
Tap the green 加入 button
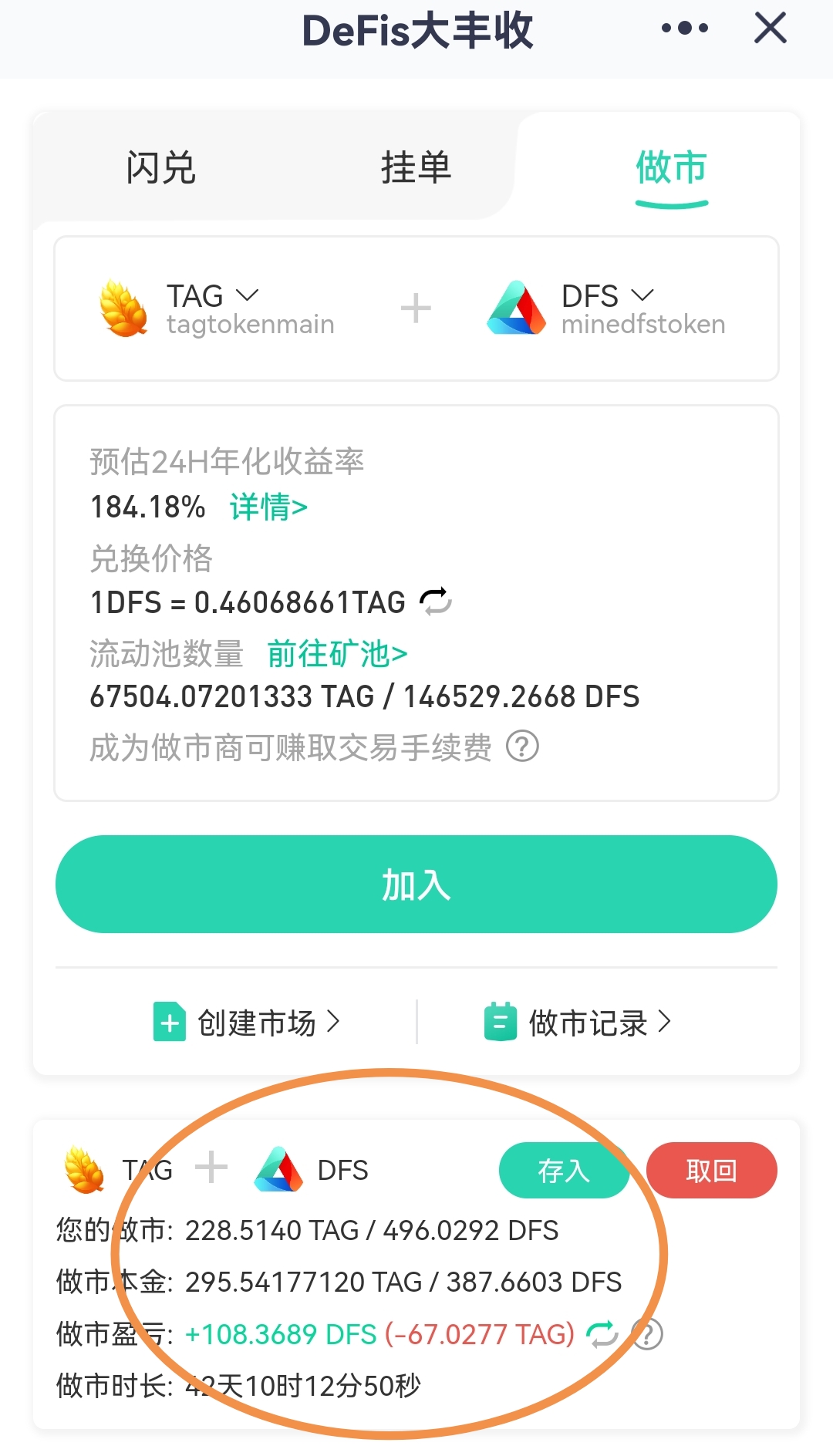(x=416, y=884)
